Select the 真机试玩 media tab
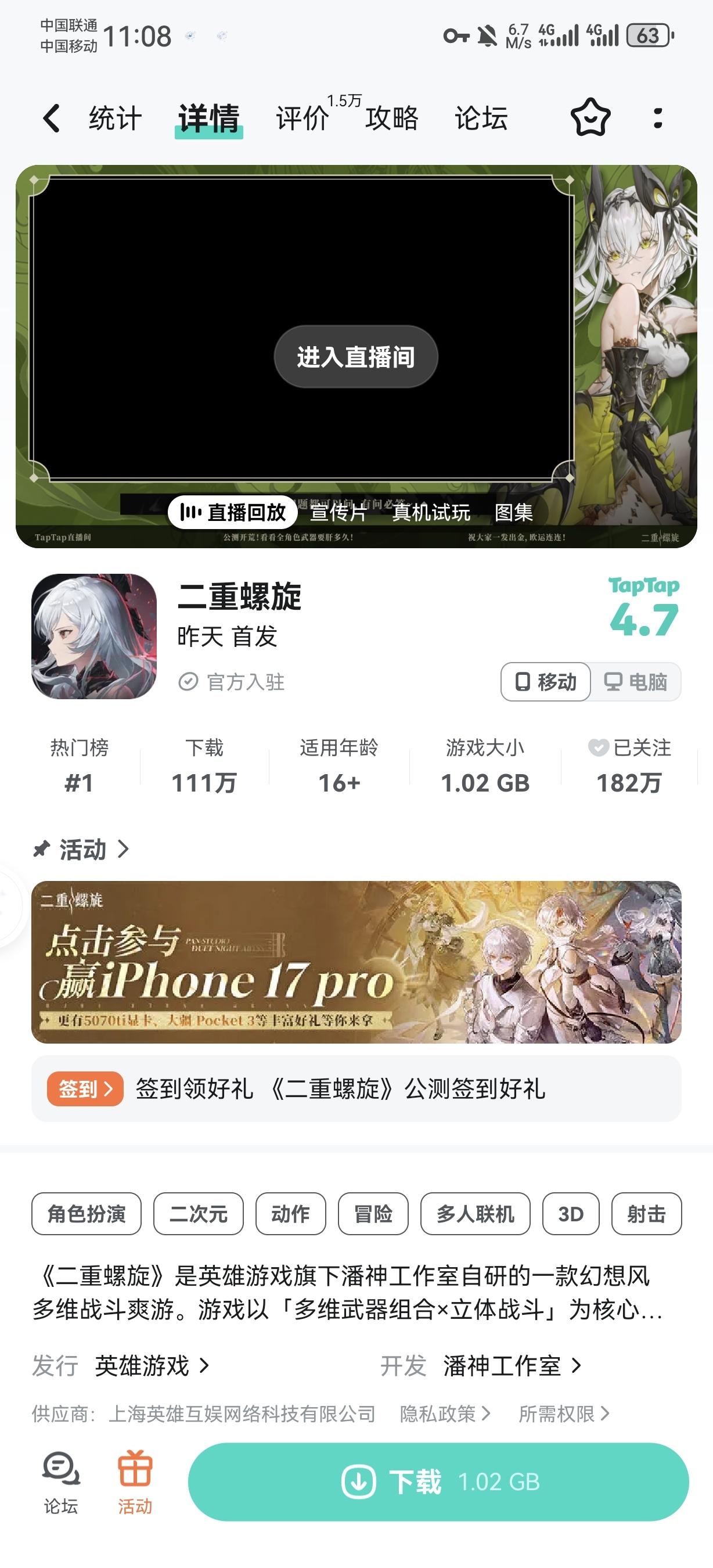Screen dimensions: 713x1568 click(431, 513)
